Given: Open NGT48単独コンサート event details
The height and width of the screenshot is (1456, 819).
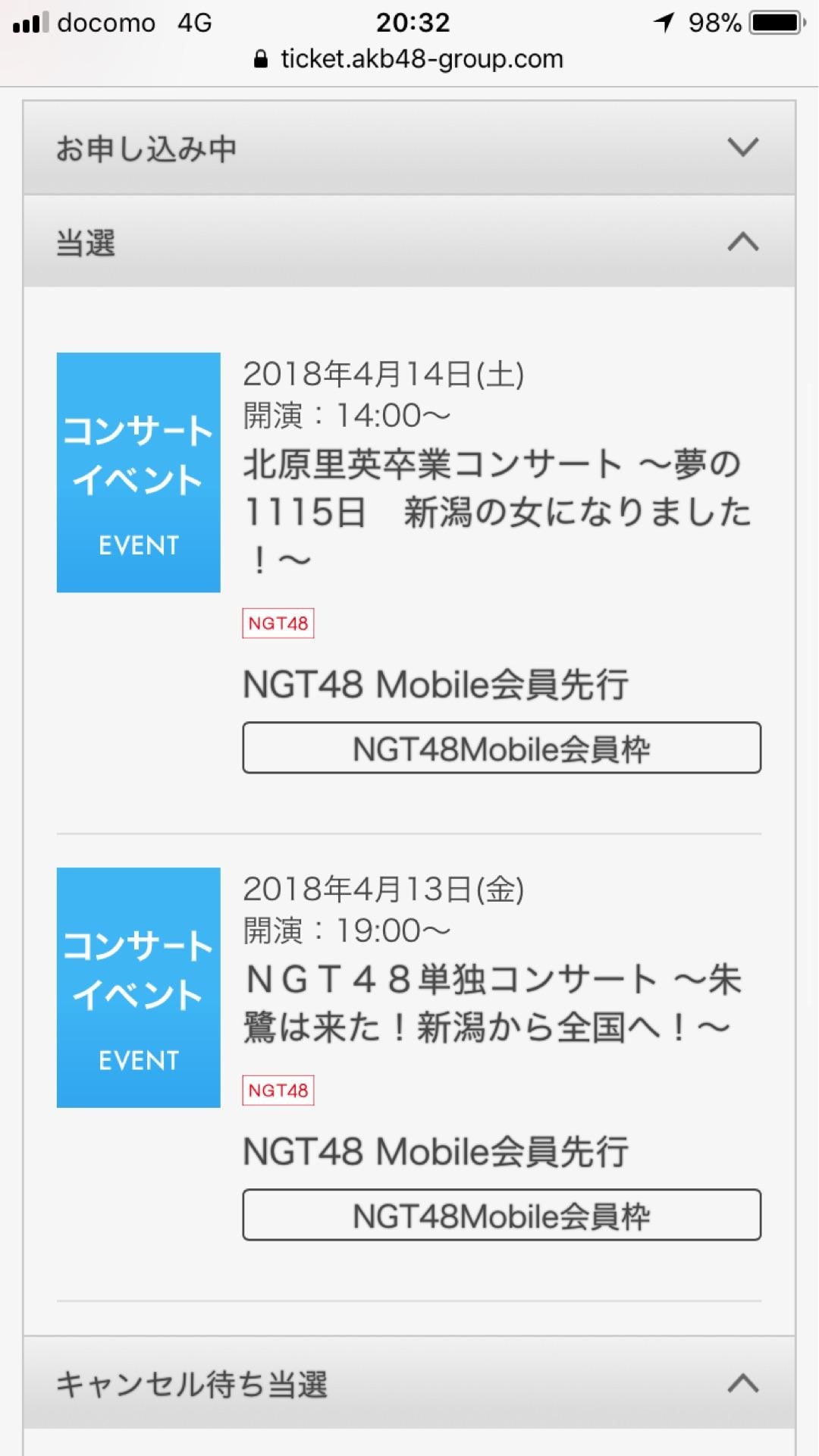Looking at the screenshot, I should pos(491,1003).
